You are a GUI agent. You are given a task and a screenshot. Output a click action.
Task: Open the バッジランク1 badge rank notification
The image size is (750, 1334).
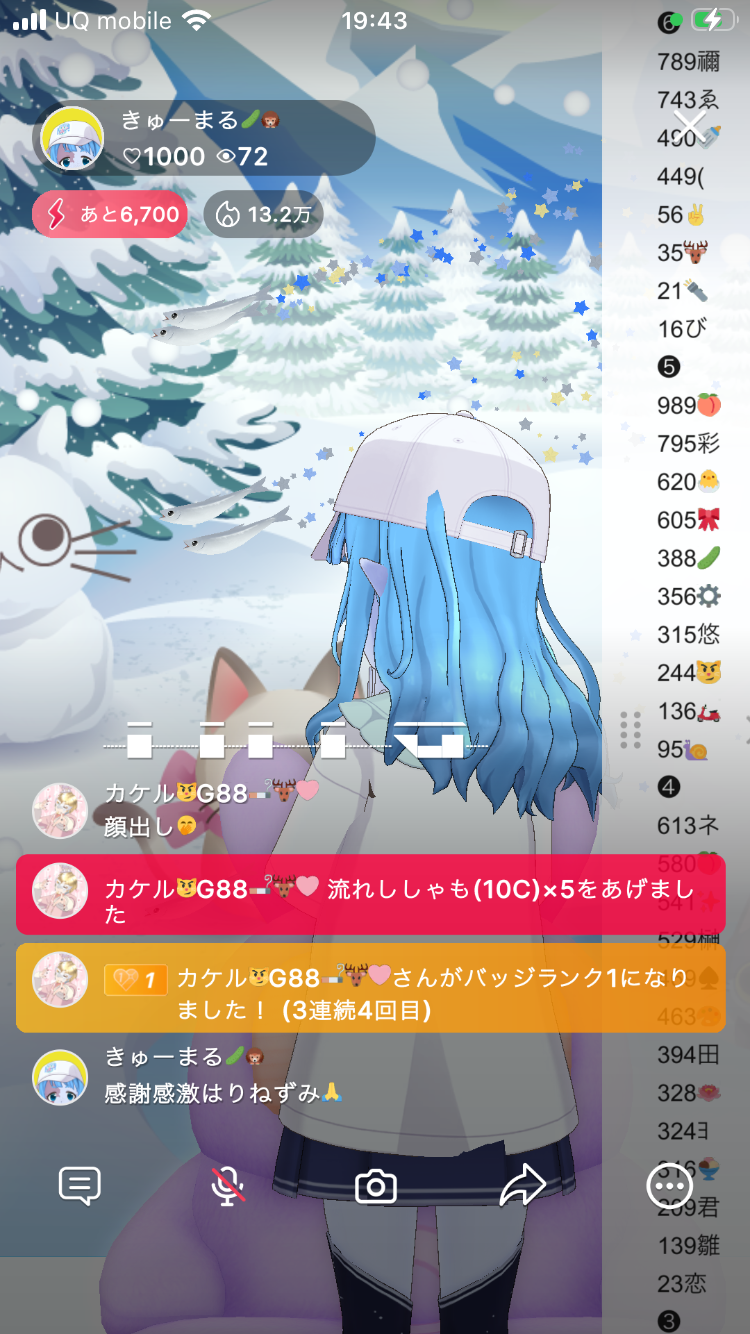click(x=370, y=988)
